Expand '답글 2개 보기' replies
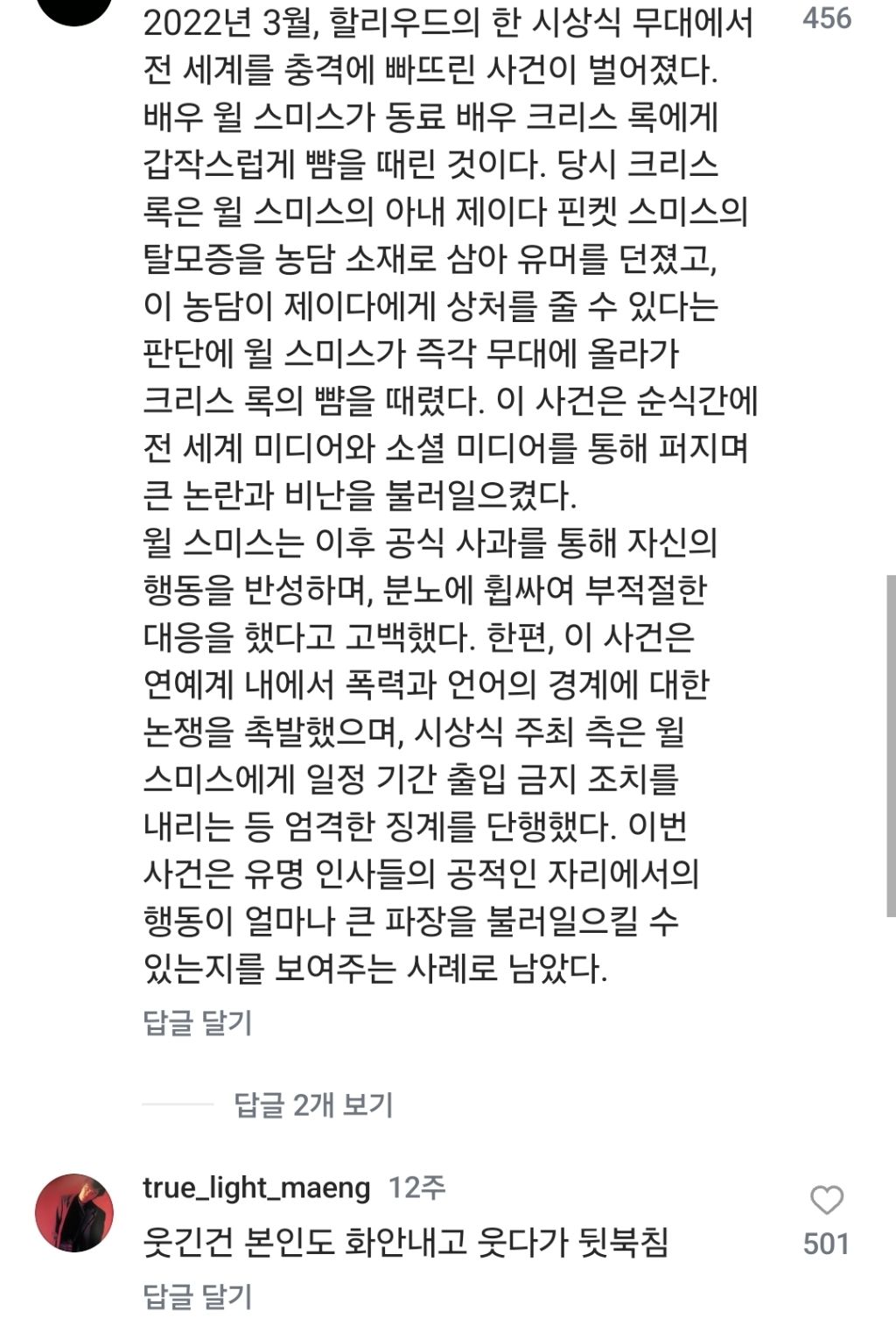This screenshot has width=896, height=1318. (313, 1104)
